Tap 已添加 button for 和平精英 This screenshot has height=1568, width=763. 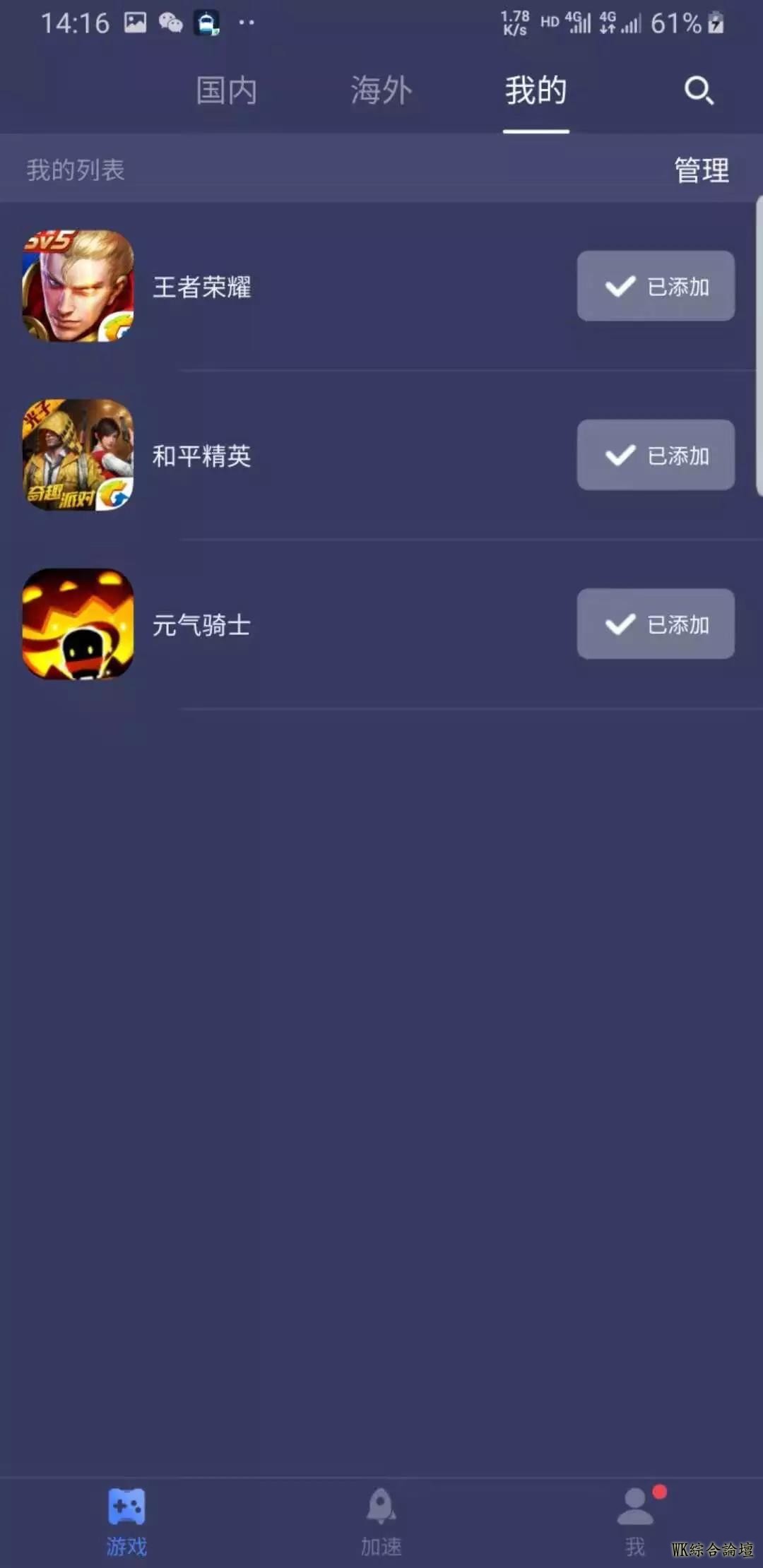tap(656, 455)
